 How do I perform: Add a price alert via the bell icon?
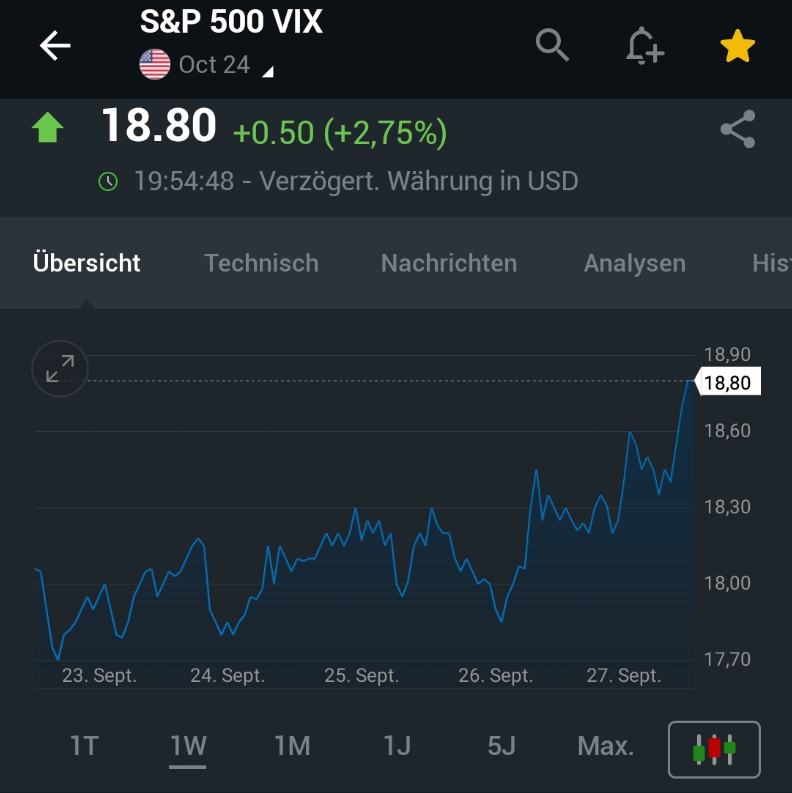click(x=644, y=46)
